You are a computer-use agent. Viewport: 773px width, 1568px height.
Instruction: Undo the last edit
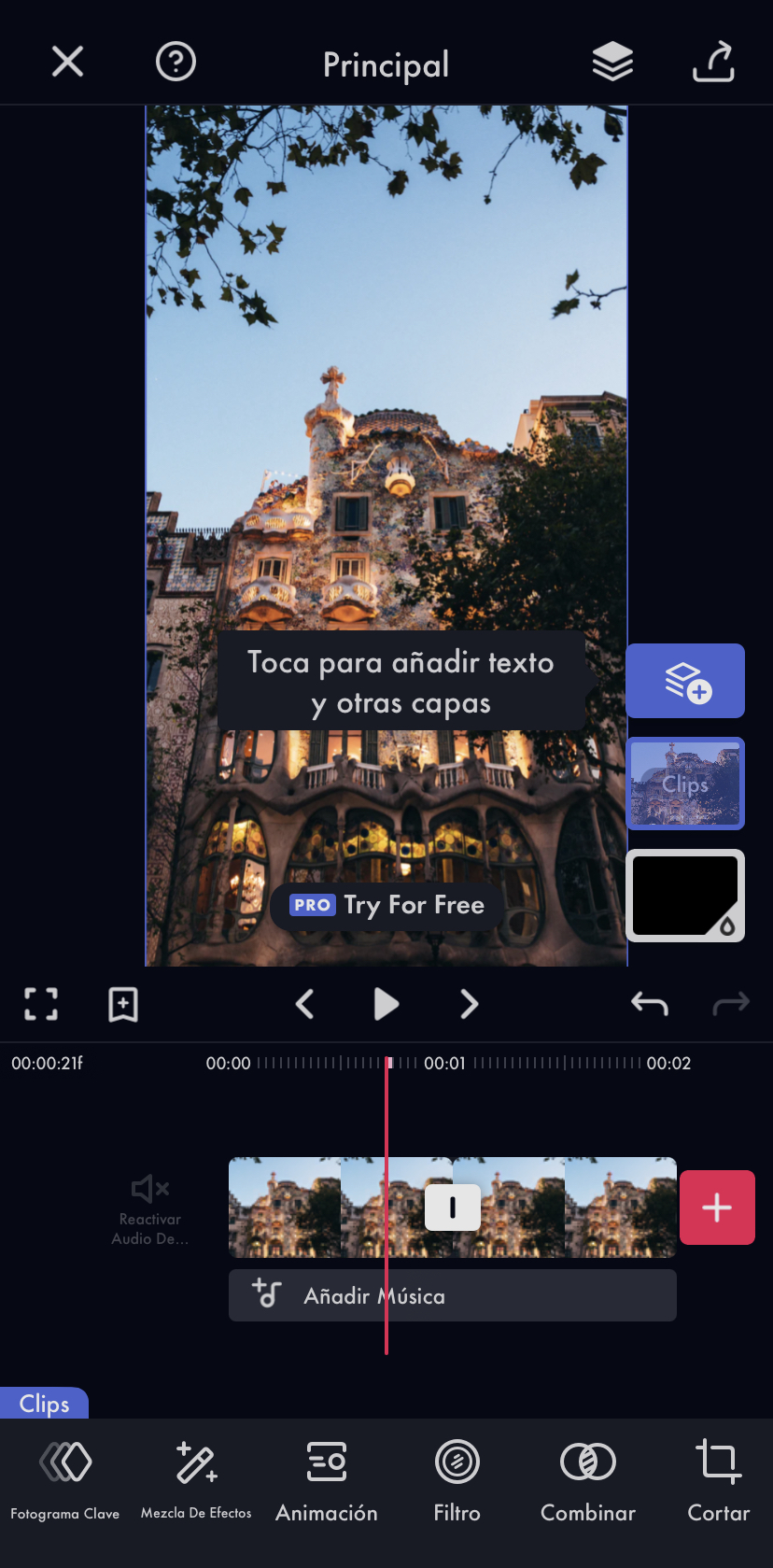coord(649,1004)
